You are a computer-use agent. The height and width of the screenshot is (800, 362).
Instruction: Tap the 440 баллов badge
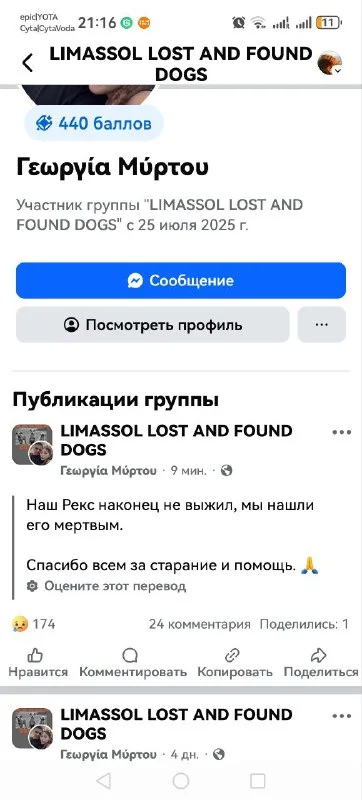[94, 123]
